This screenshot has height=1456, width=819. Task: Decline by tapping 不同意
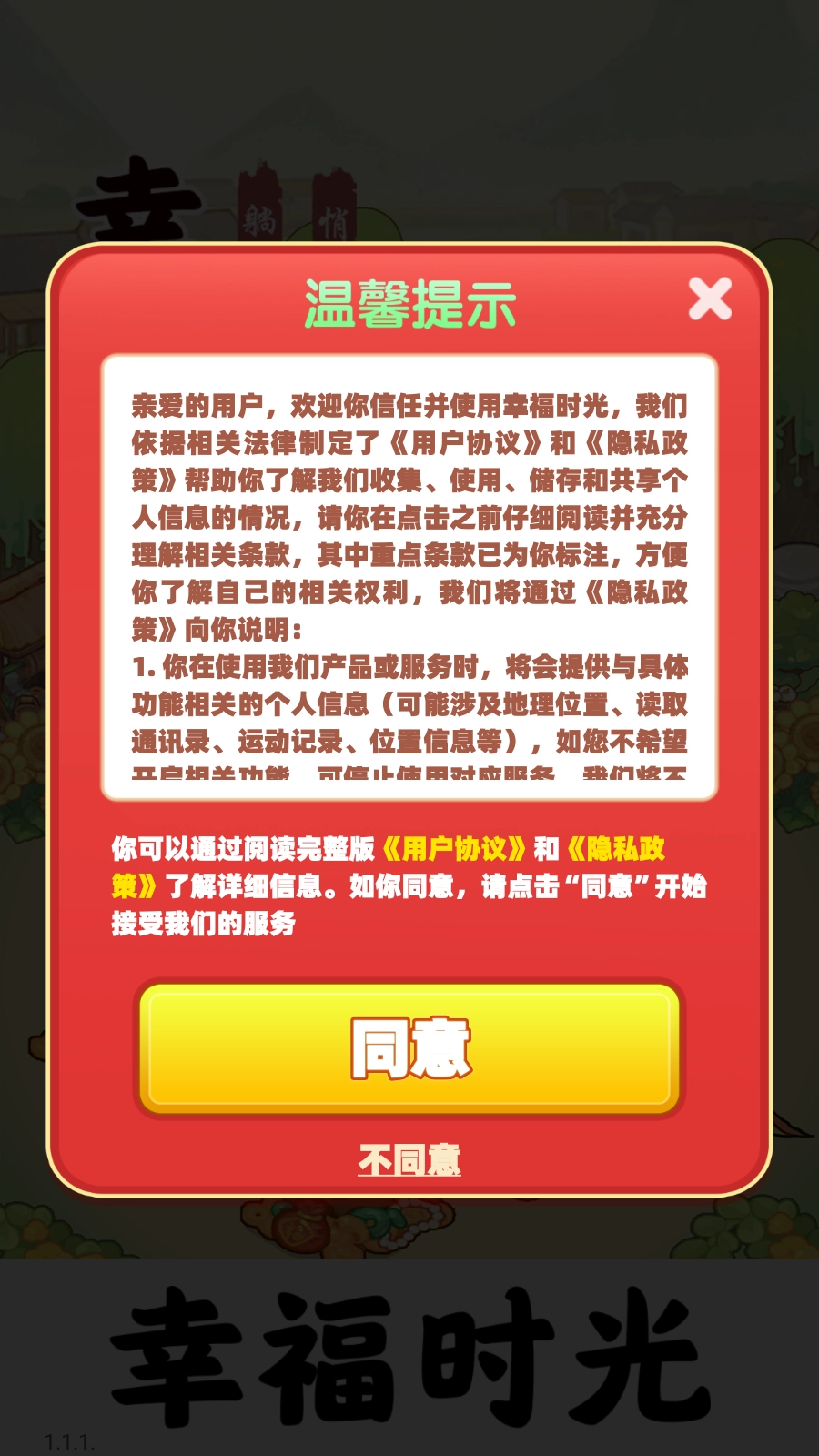pos(409,1160)
